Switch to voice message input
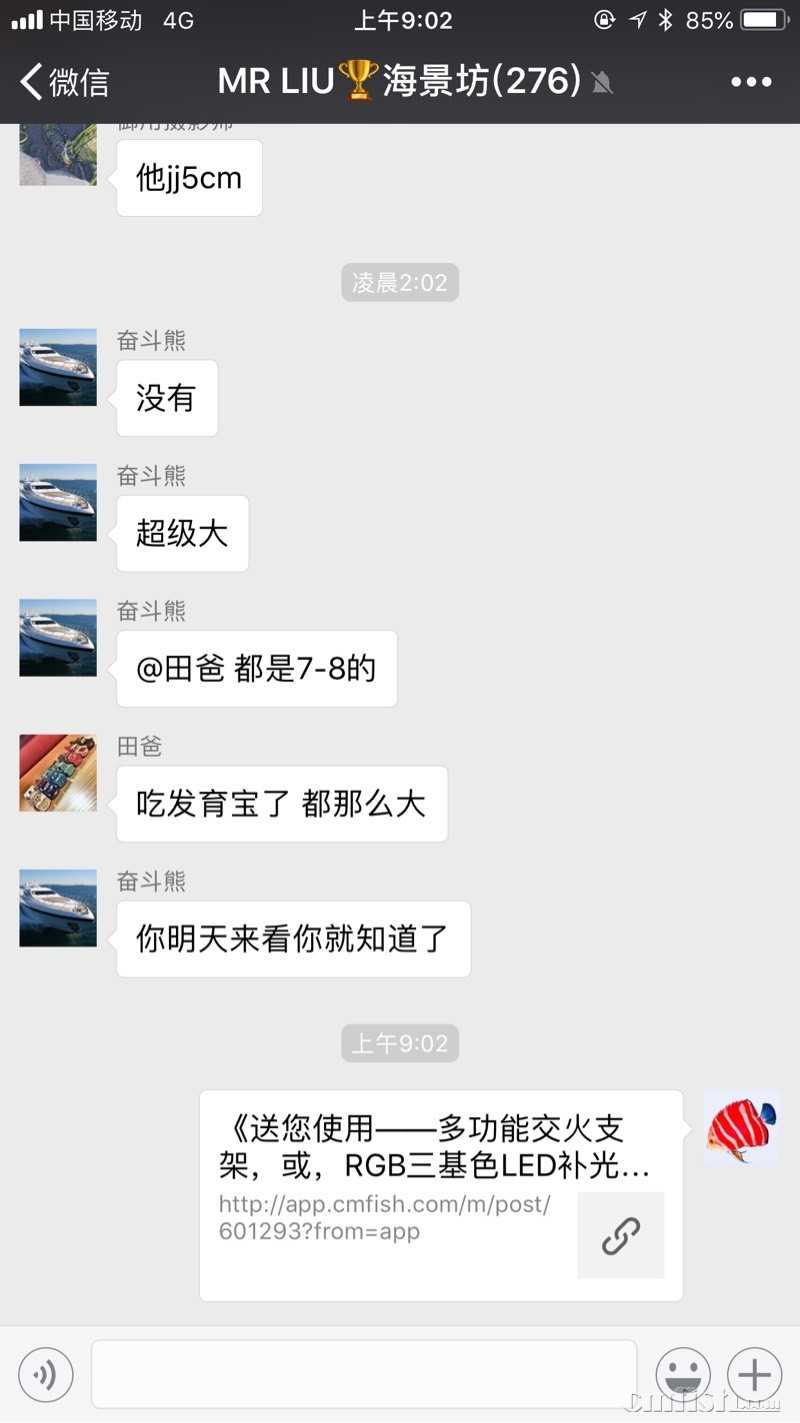 tap(46, 1375)
